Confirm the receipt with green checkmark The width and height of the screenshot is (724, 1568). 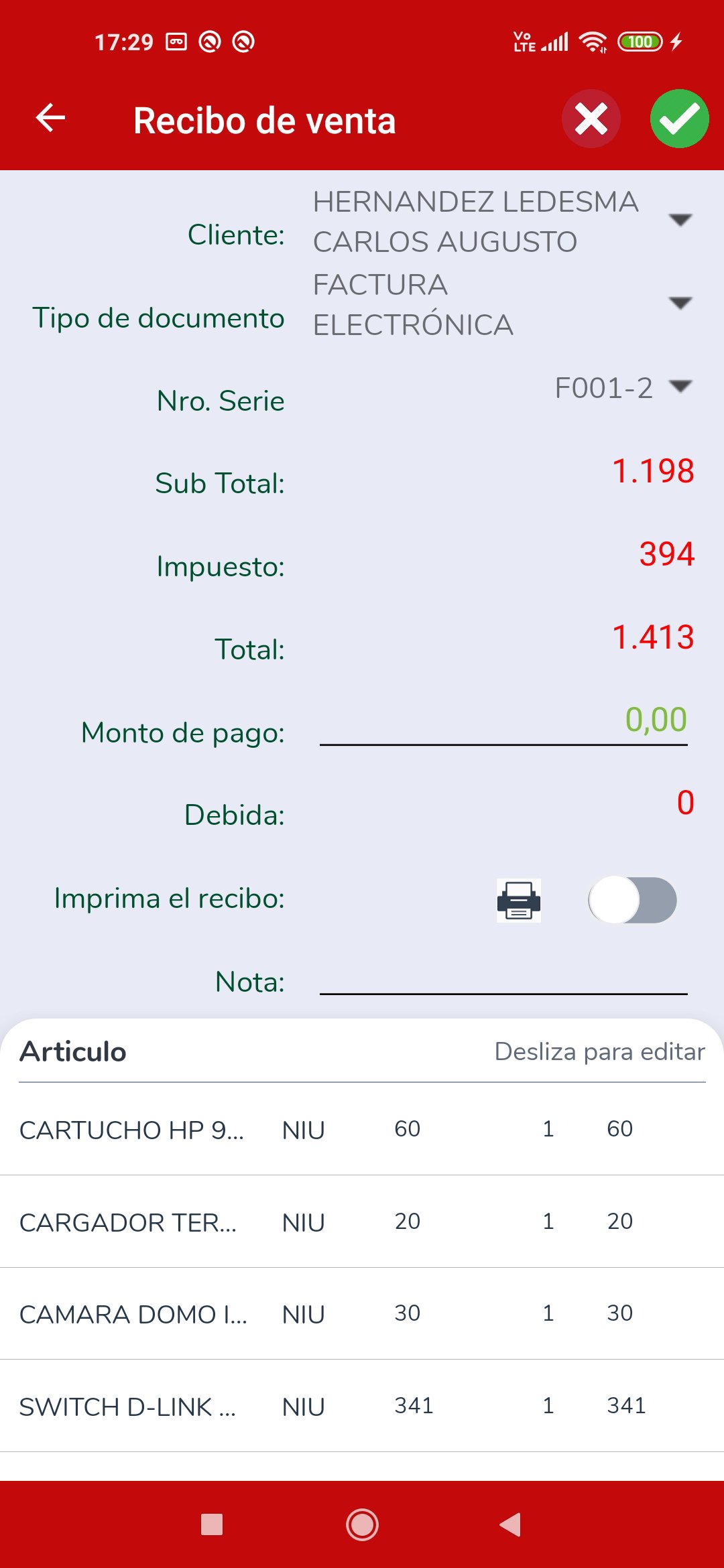(x=679, y=119)
